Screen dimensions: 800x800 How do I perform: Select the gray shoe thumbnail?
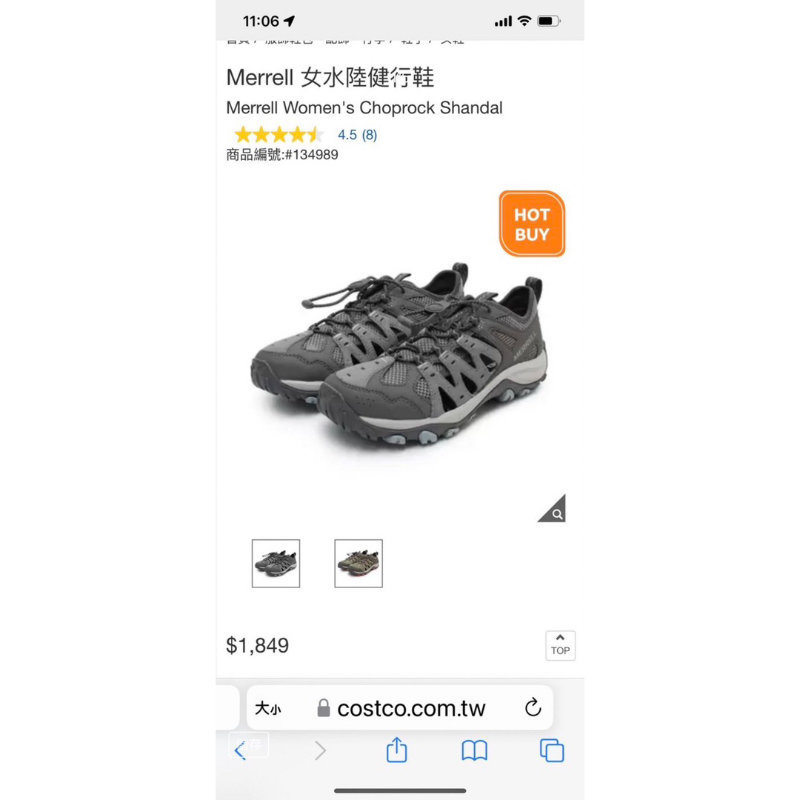pyautogui.click(x=276, y=563)
